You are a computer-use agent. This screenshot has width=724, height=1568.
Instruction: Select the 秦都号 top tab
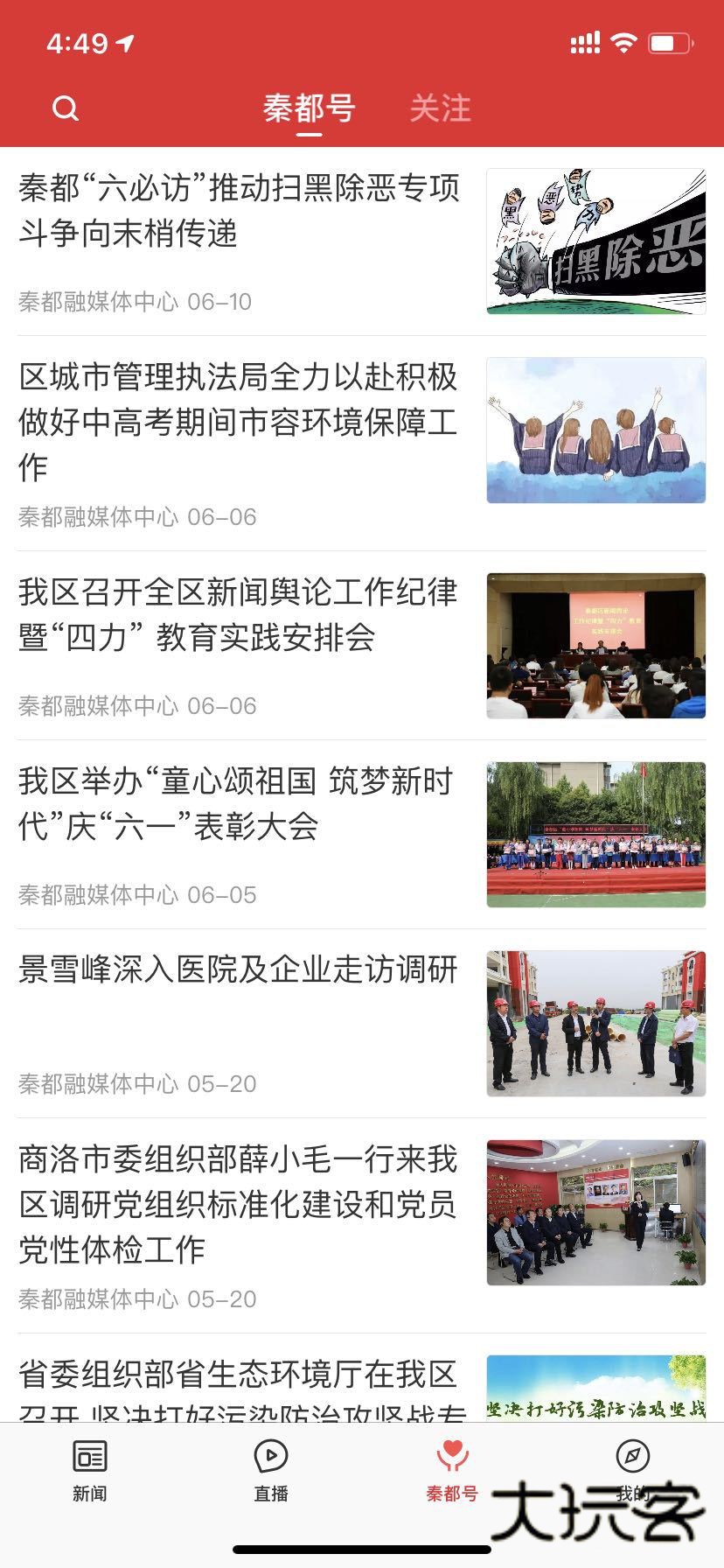click(309, 108)
